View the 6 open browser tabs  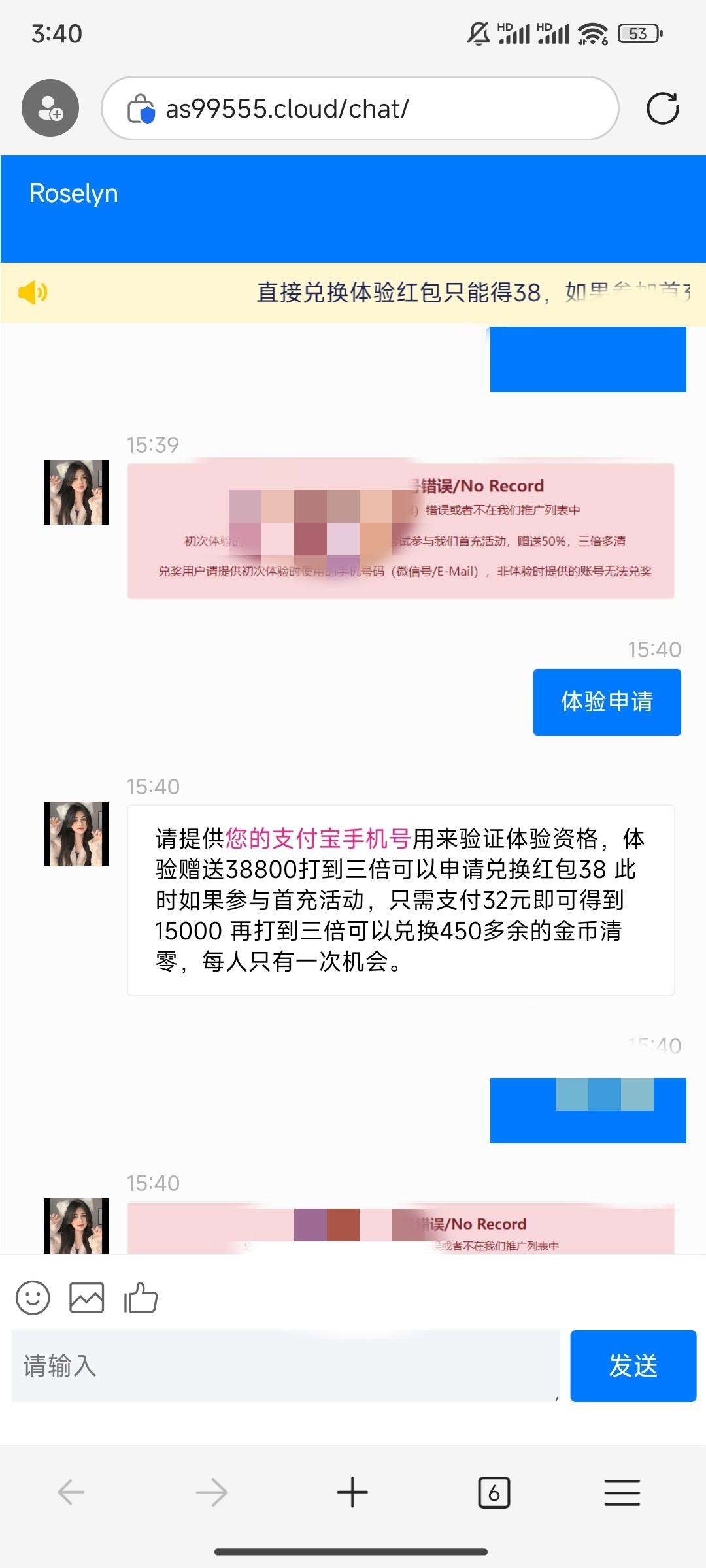click(x=494, y=1492)
